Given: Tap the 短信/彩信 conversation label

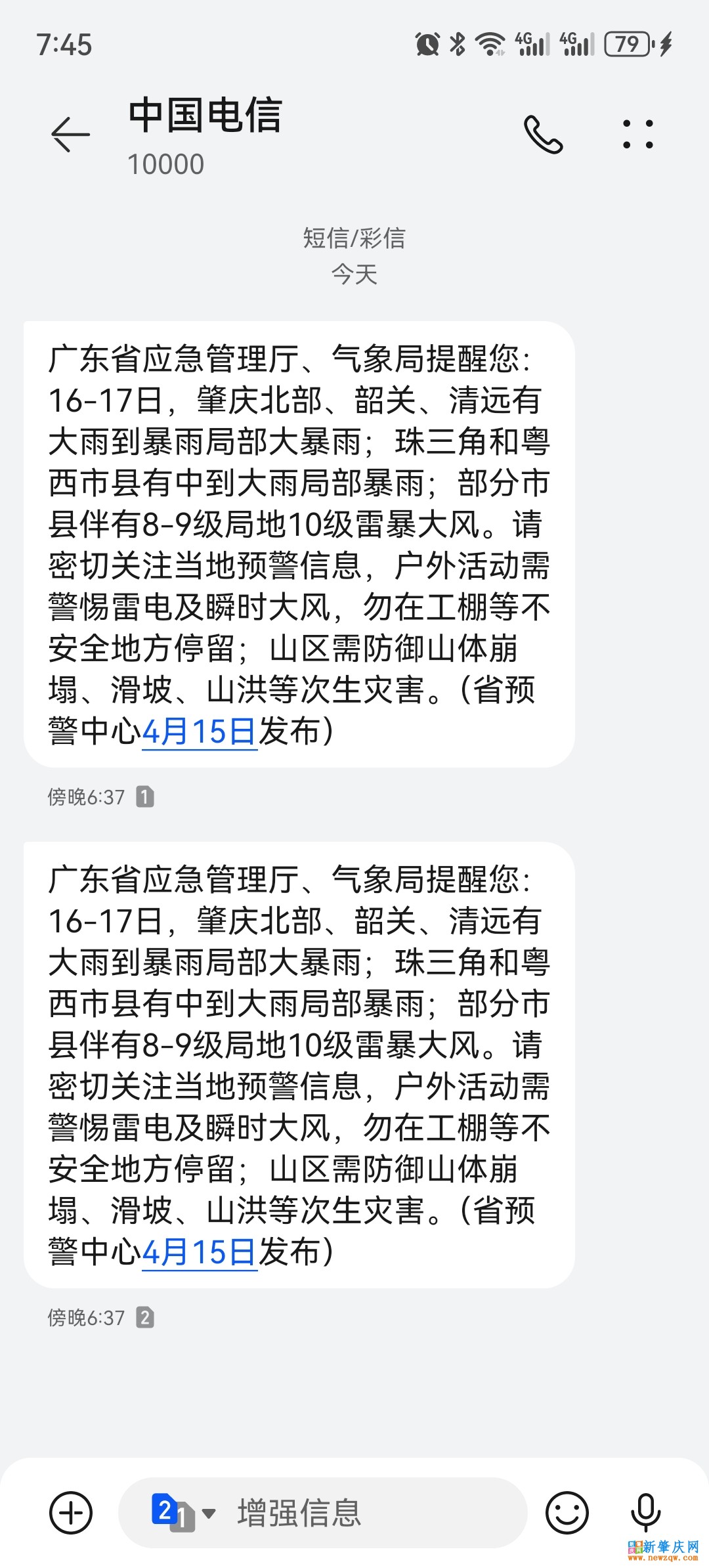Looking at the screenshot, I should 353,240.
